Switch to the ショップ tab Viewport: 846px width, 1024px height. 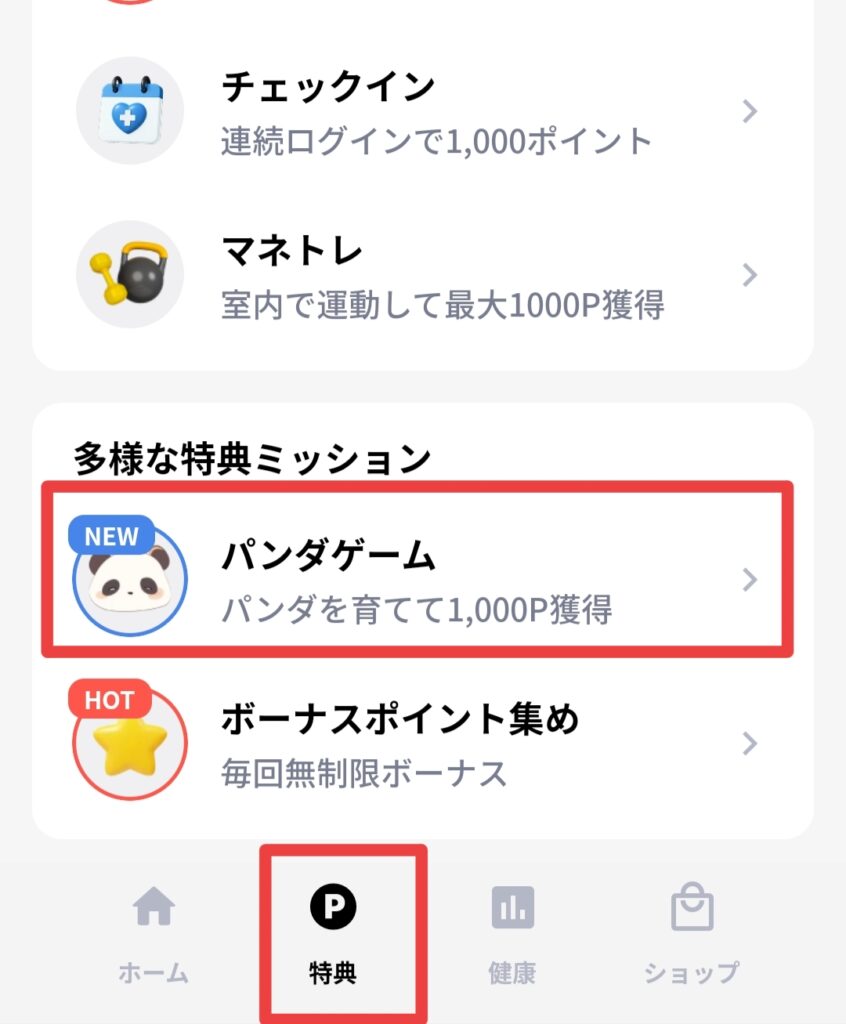pos(691,934)
